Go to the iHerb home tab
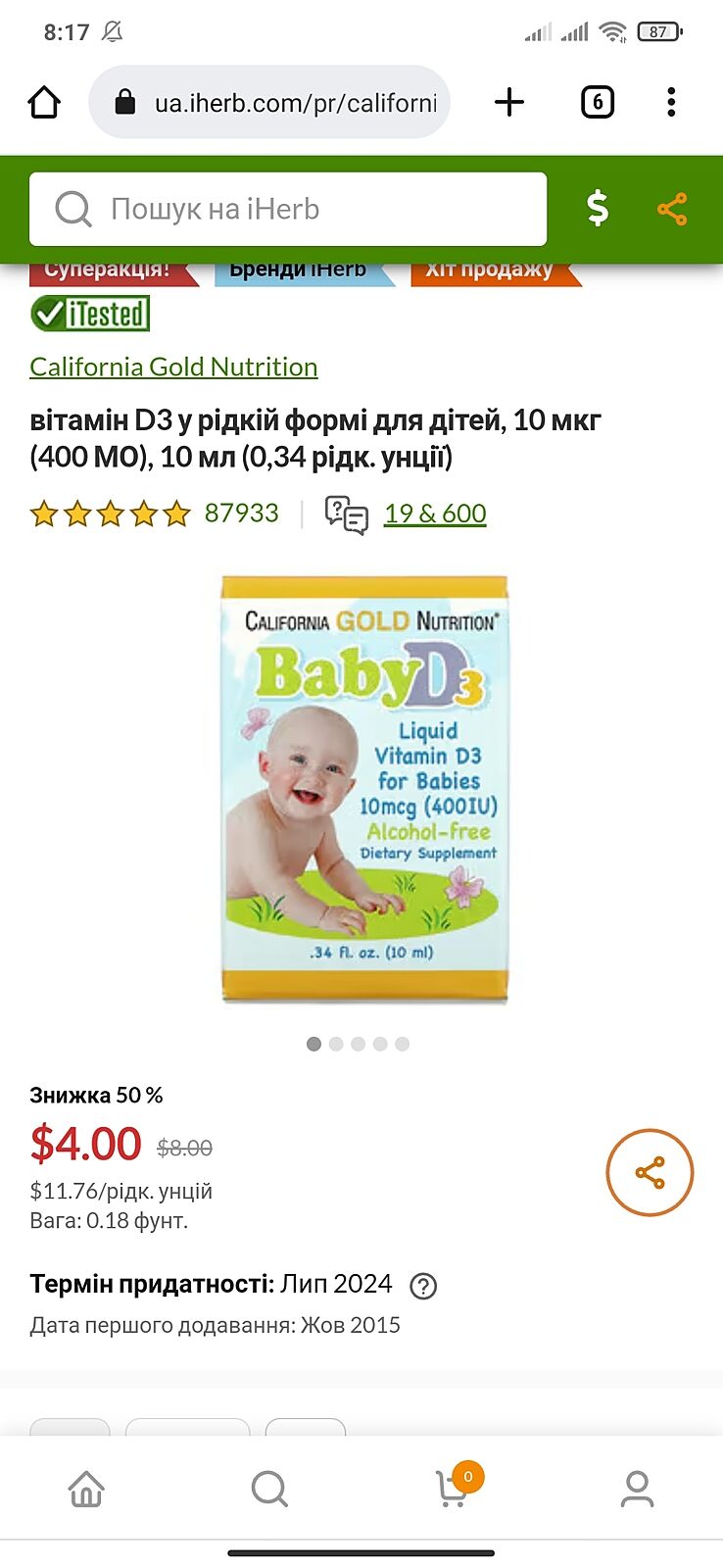Viewport: 723px width, 1568px height. [x=86, y=1489]
